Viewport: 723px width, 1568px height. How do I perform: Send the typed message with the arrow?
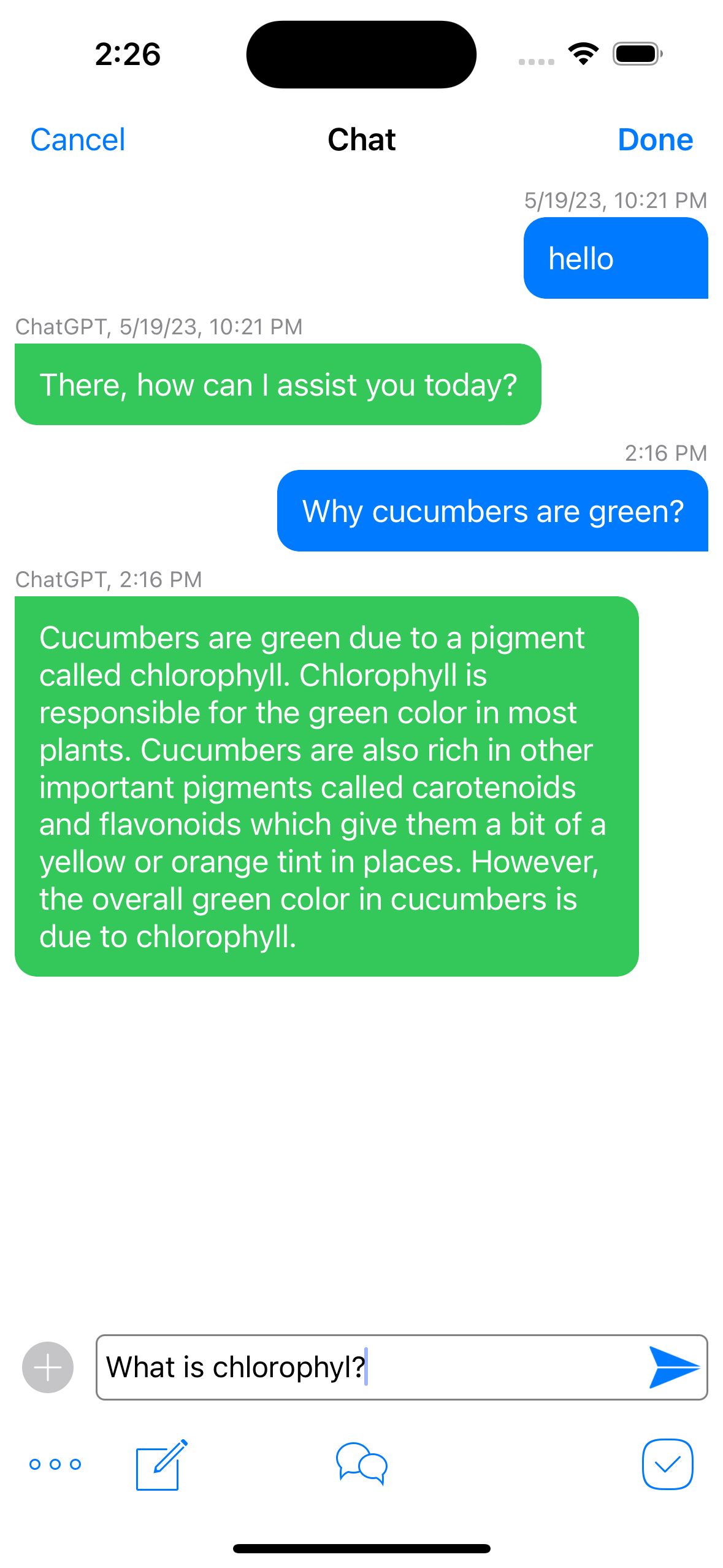[673, 1367]
